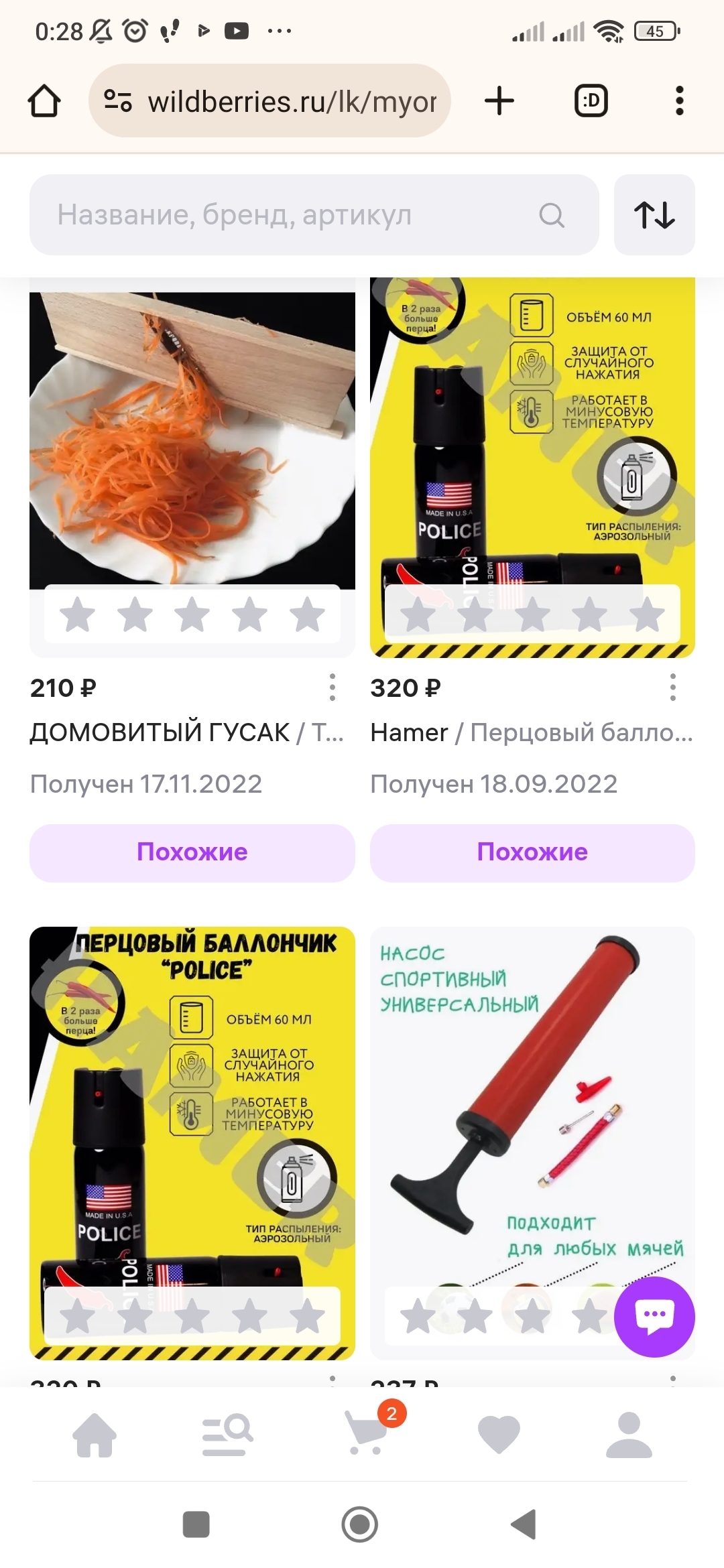Image resolution: width=724 pixels, height=1568 pixels.
Task: Tap the browser home icon
Action: (x=44, y=101)
